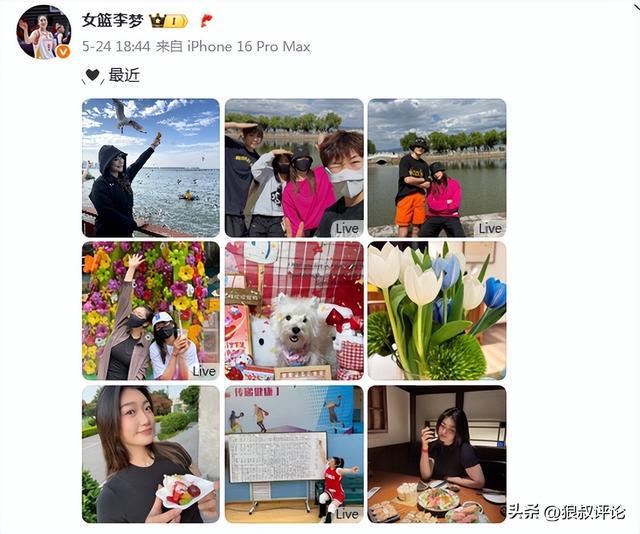Open the masked friends group Live photo
This screenshot has height=534, width=640.
pyautogui.click(x=294, y=167)
